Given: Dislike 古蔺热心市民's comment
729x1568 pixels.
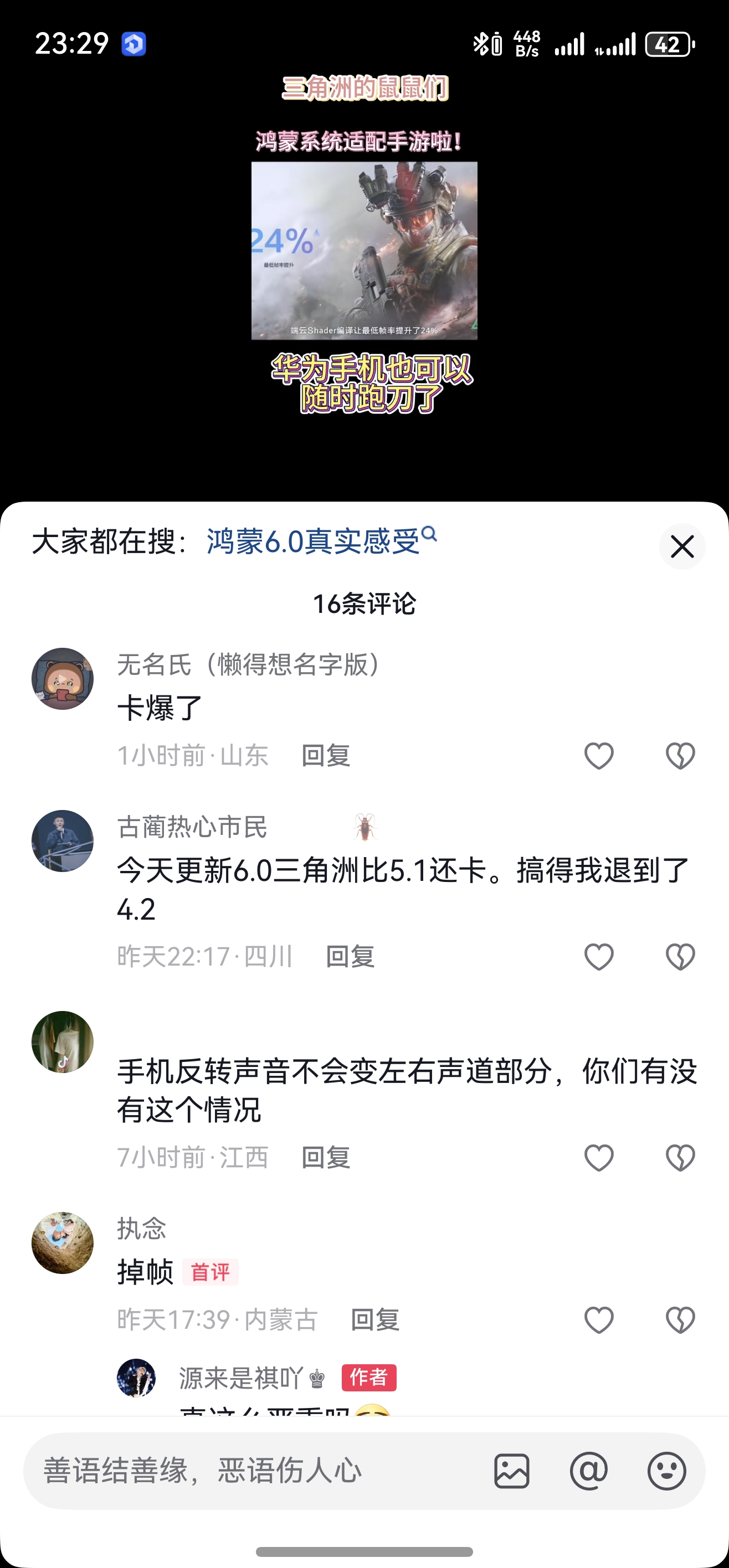Looking at the screenshot, I should pyautogui.click(x=680, y=956).
